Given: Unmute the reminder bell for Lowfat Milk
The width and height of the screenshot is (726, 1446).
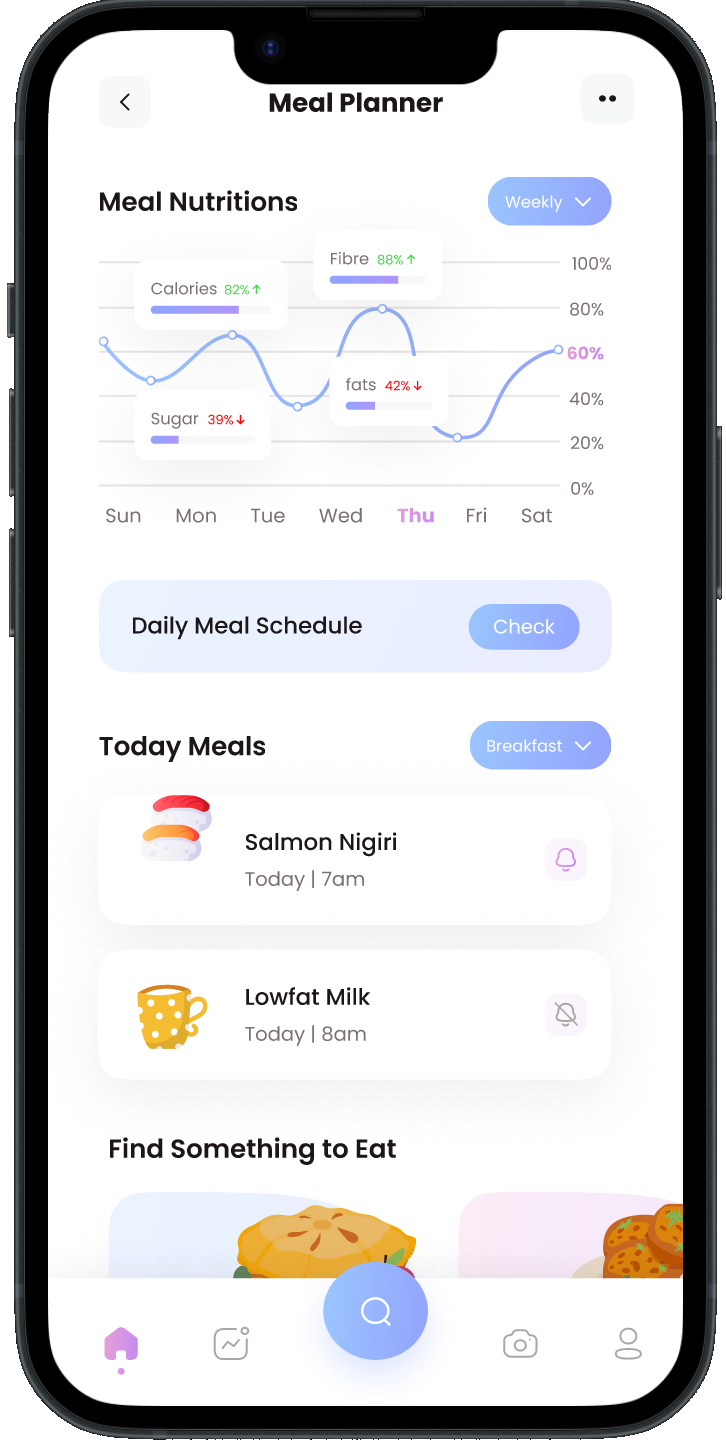Looking at the screenshot, I should pos(566,1014).
